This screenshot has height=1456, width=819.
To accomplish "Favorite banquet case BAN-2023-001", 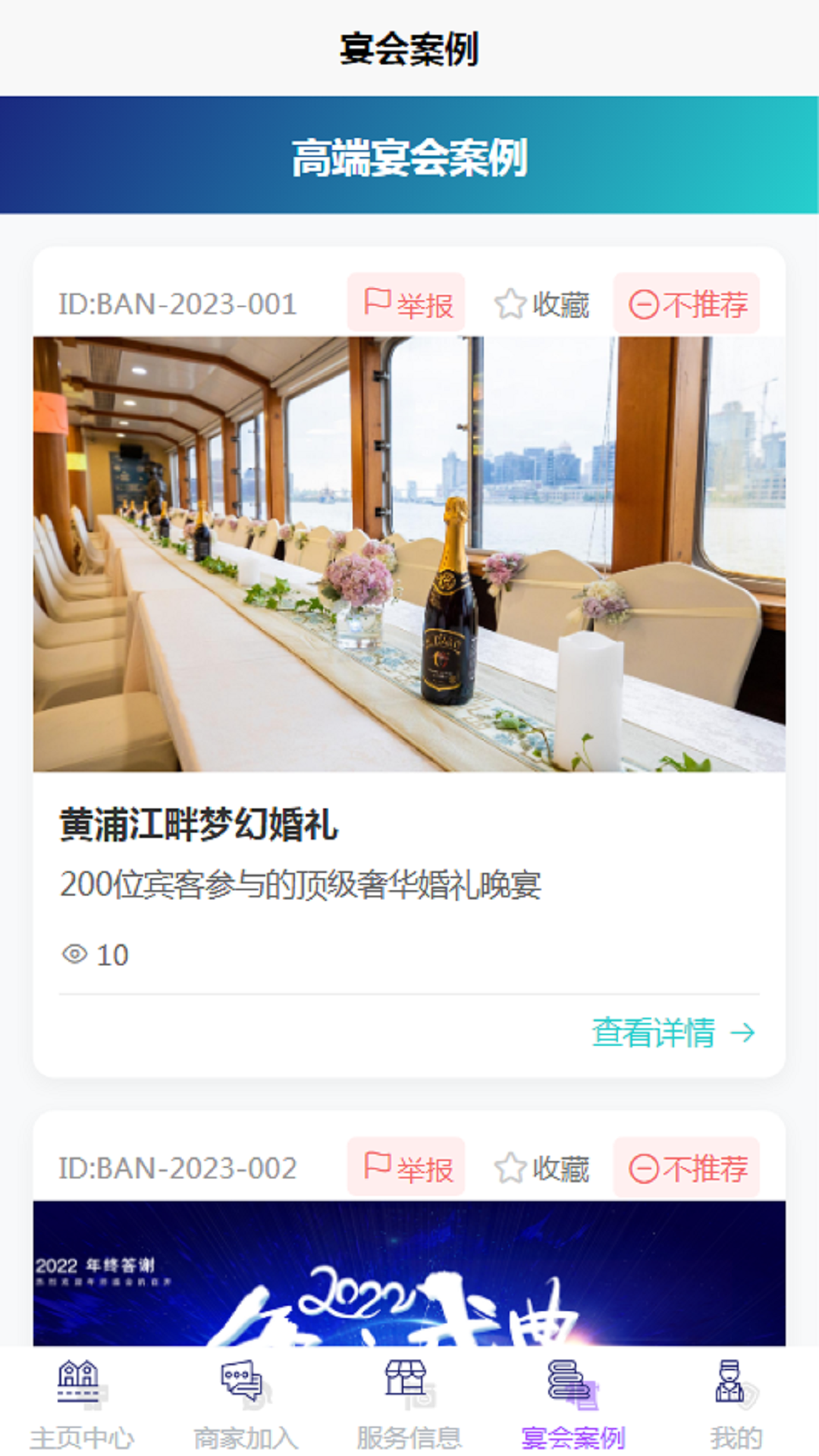I will click(x=541, y=304).
